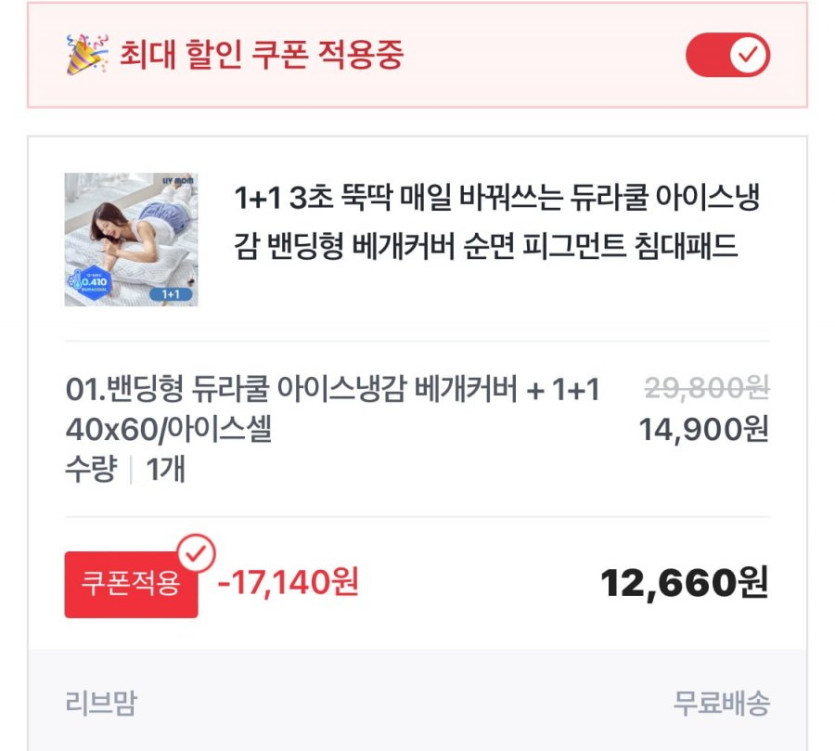Tap the 쿠폰적용 coupon button
The image size is (835, 751).
coord(131,584)
